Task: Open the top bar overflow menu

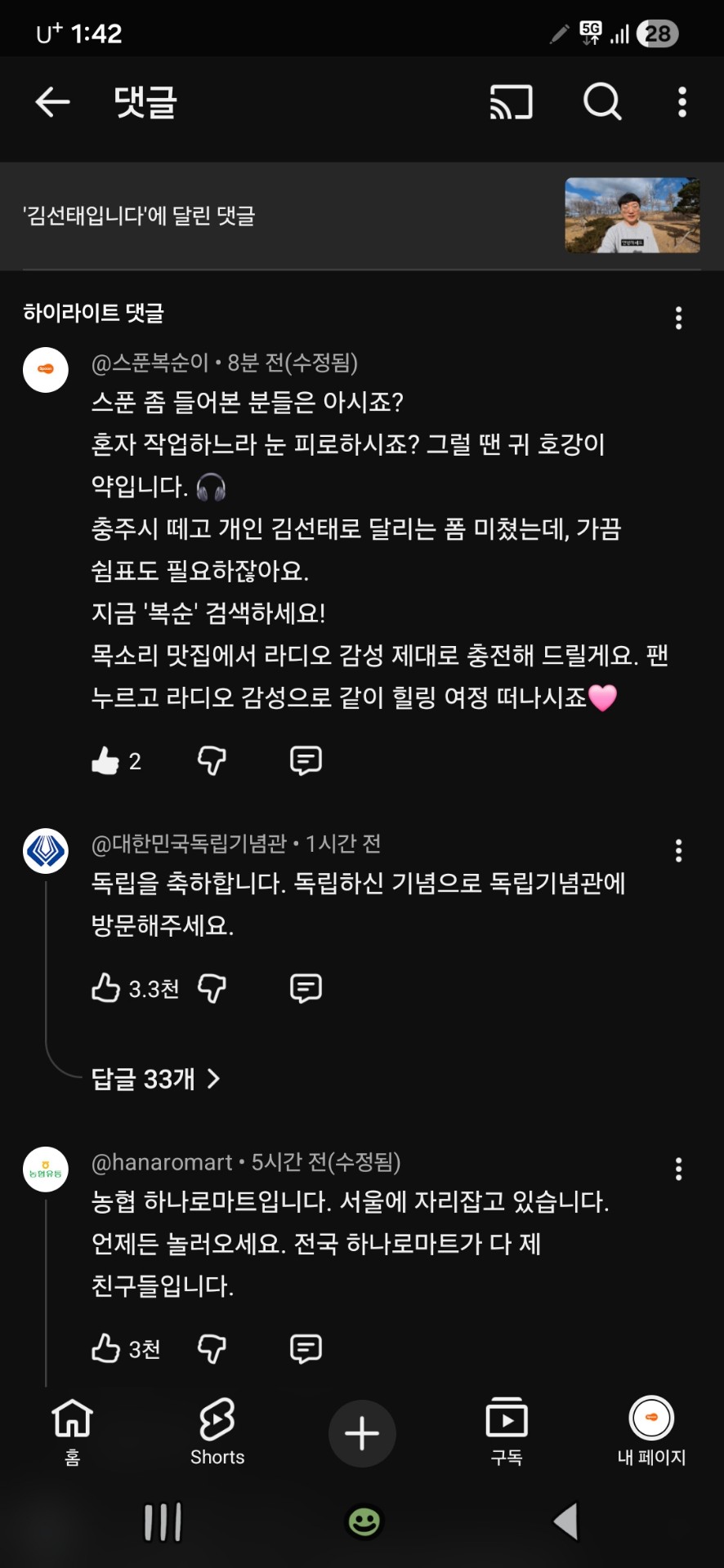Action: (x=682, y=102)
